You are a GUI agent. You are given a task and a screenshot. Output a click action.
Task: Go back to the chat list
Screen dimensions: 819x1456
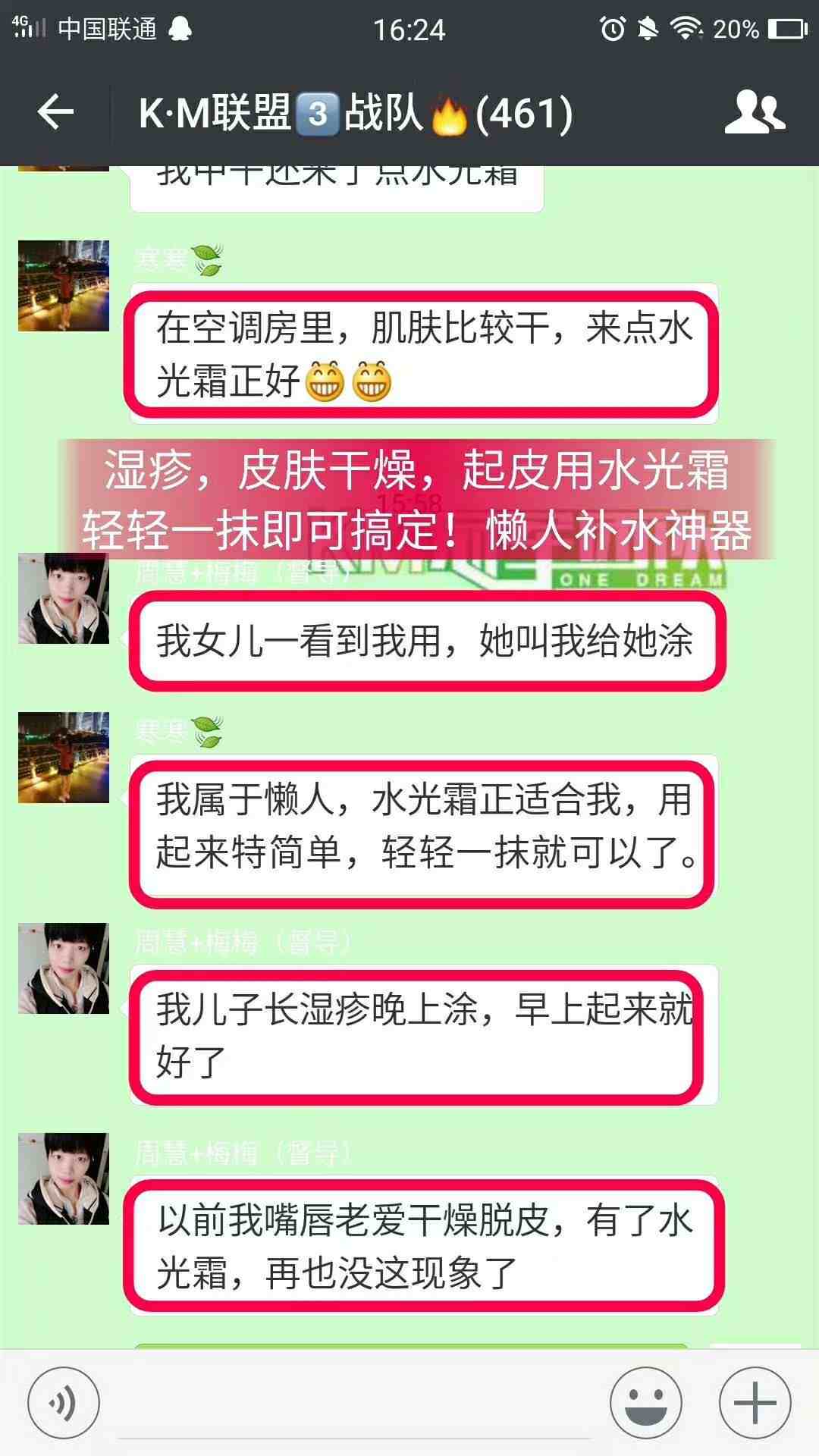[x=55, y=114]
